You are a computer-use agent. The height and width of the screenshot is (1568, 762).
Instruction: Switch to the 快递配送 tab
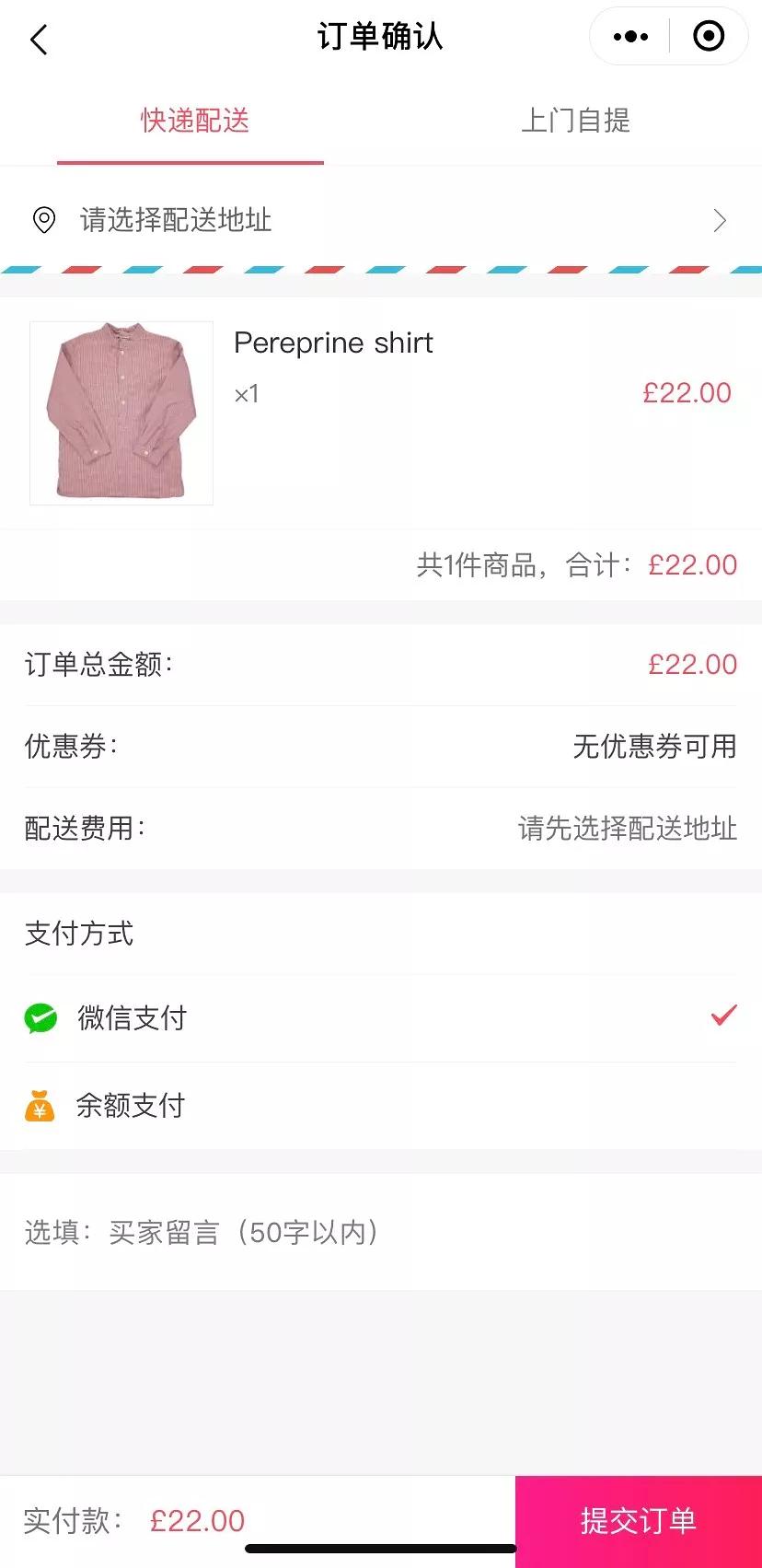click(190, 120)
